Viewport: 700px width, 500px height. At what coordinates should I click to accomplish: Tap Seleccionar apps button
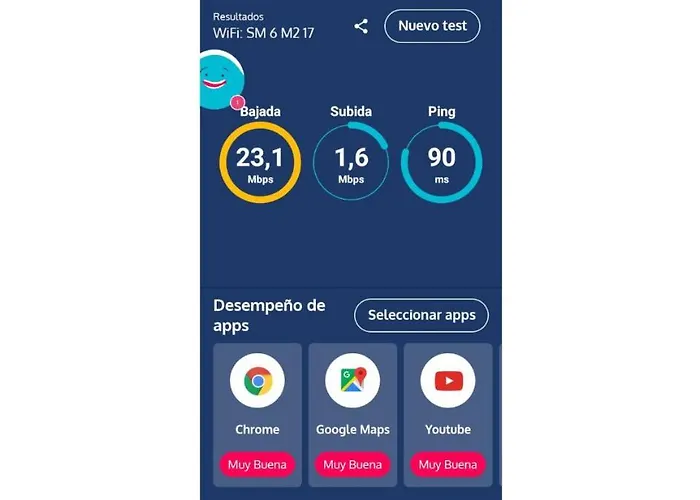pyautogui.click(x=421, y=315)
